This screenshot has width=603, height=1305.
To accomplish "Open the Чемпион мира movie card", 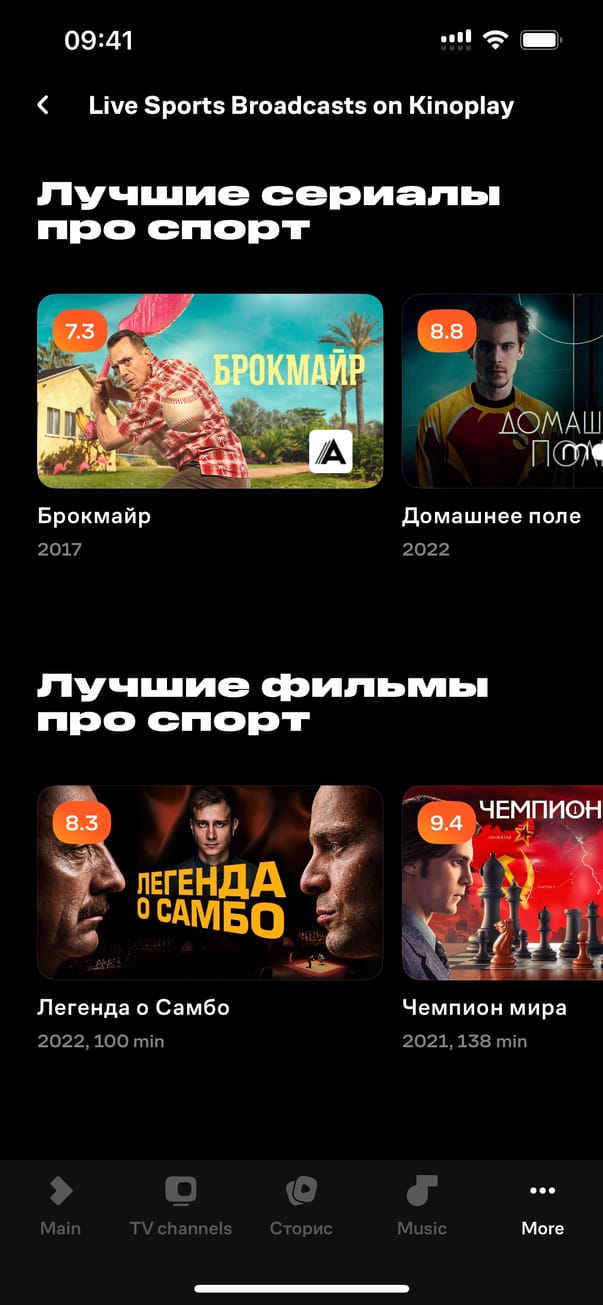I will (x=502, y=882).
